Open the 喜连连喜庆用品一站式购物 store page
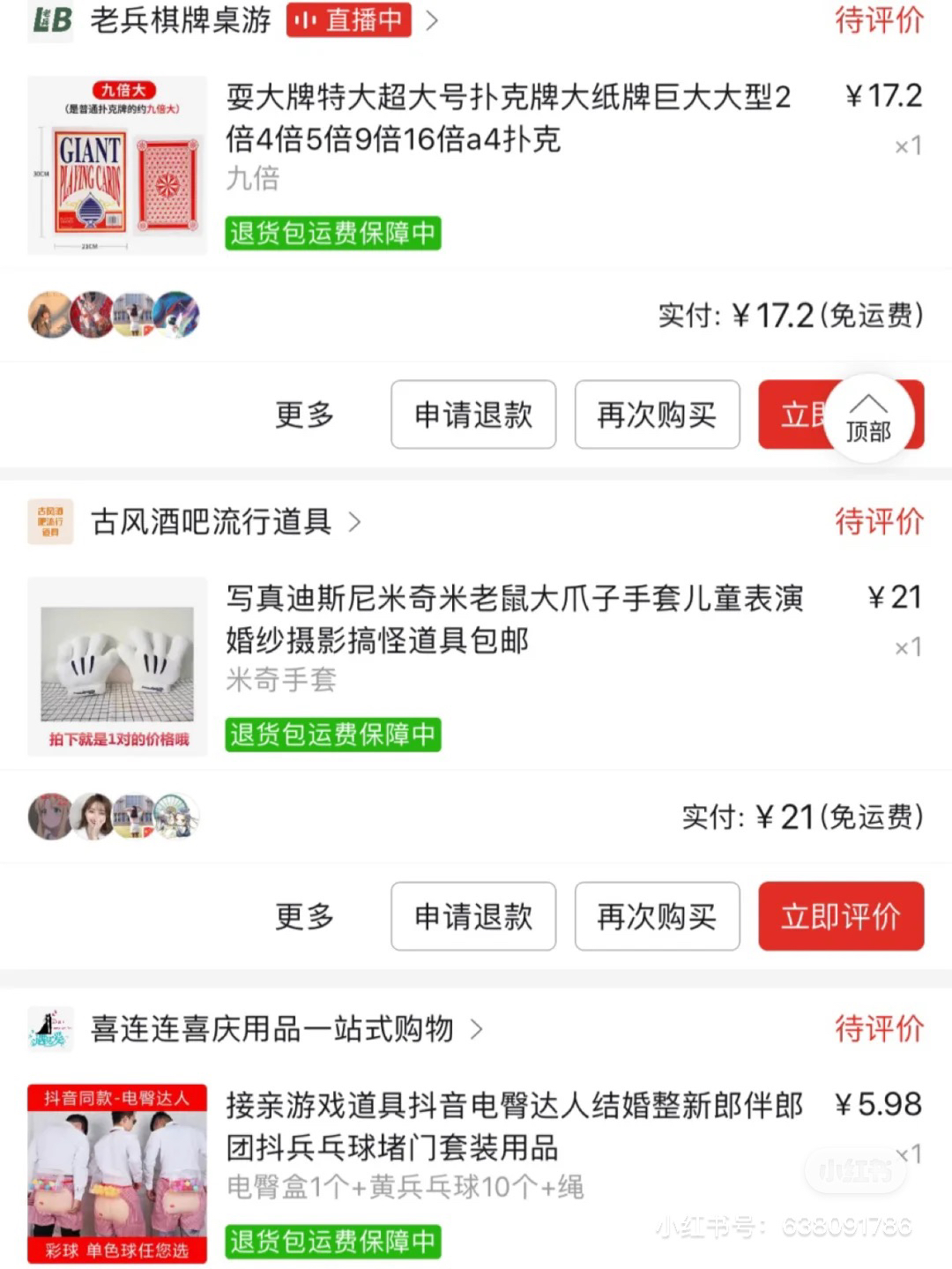The height and width of the screenshot is (1269, 952). point(271,1029)
